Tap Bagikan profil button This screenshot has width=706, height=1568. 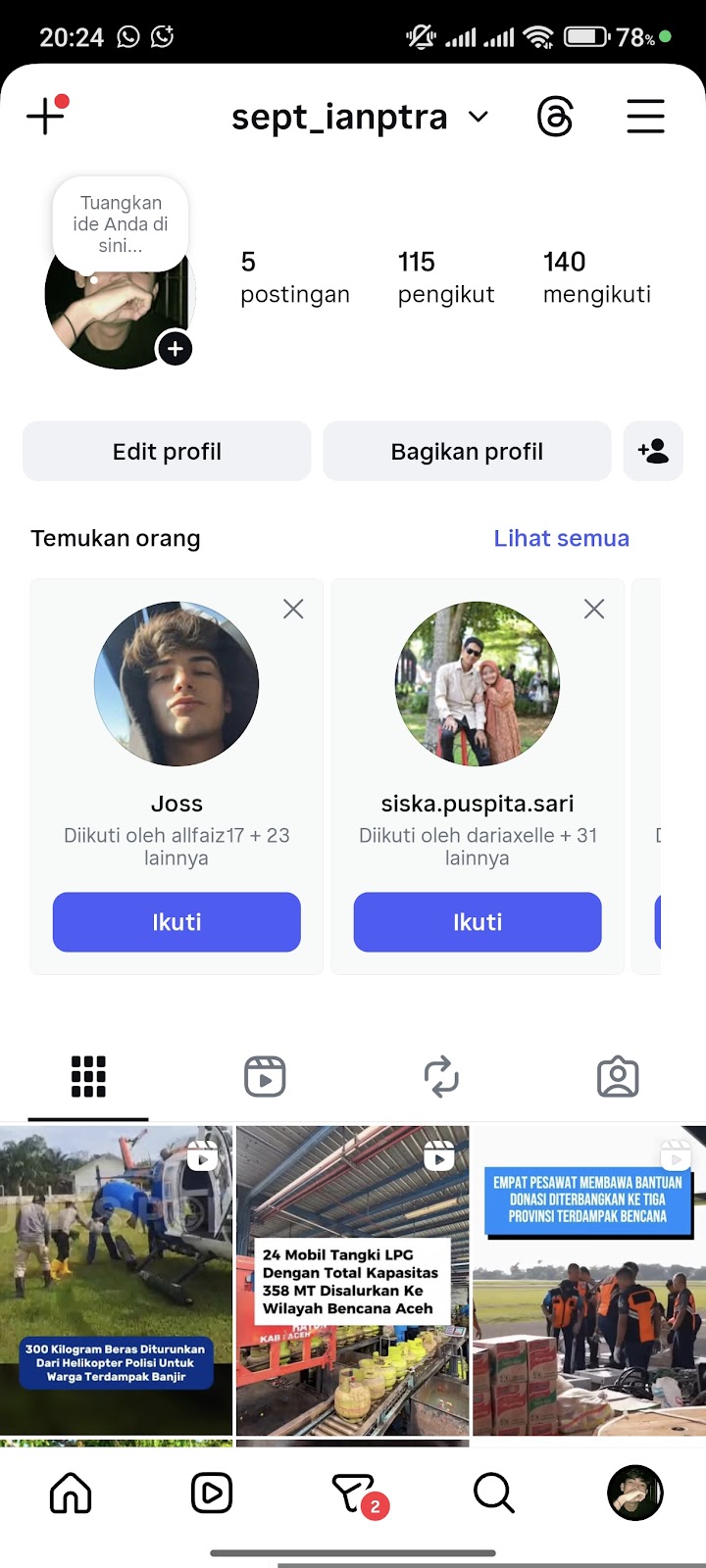coord(467,452)
